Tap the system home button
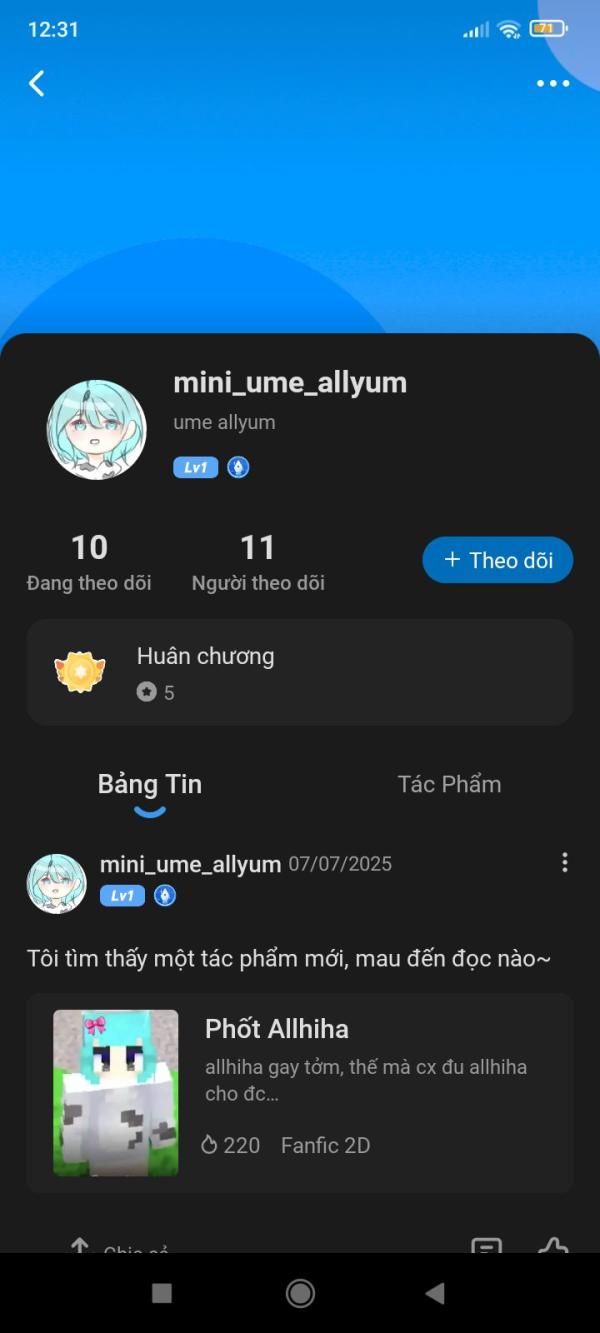Screen dimensions: 600x1333 point(300,1293)
